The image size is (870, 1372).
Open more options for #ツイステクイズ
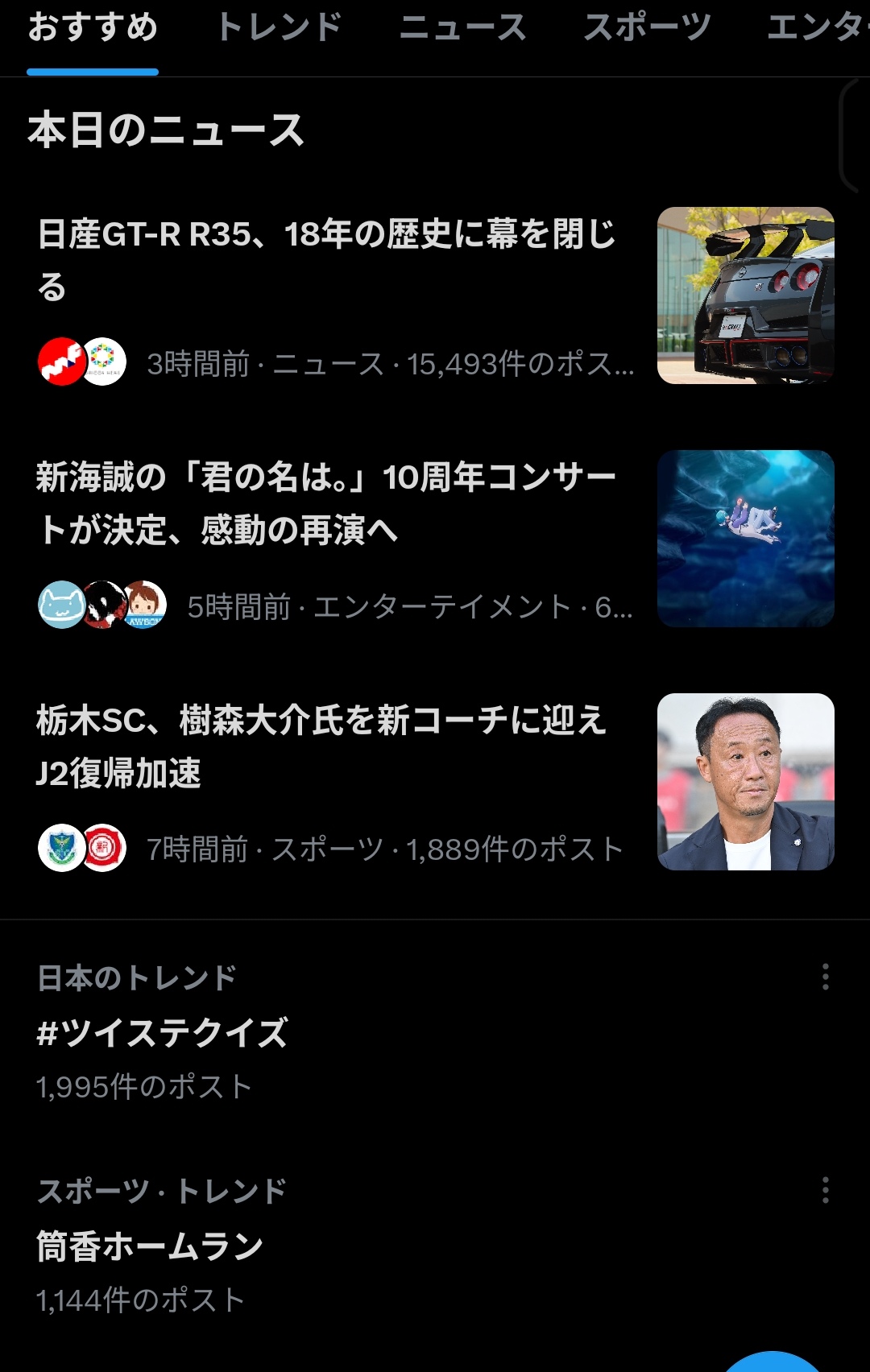tap(825, 977)
